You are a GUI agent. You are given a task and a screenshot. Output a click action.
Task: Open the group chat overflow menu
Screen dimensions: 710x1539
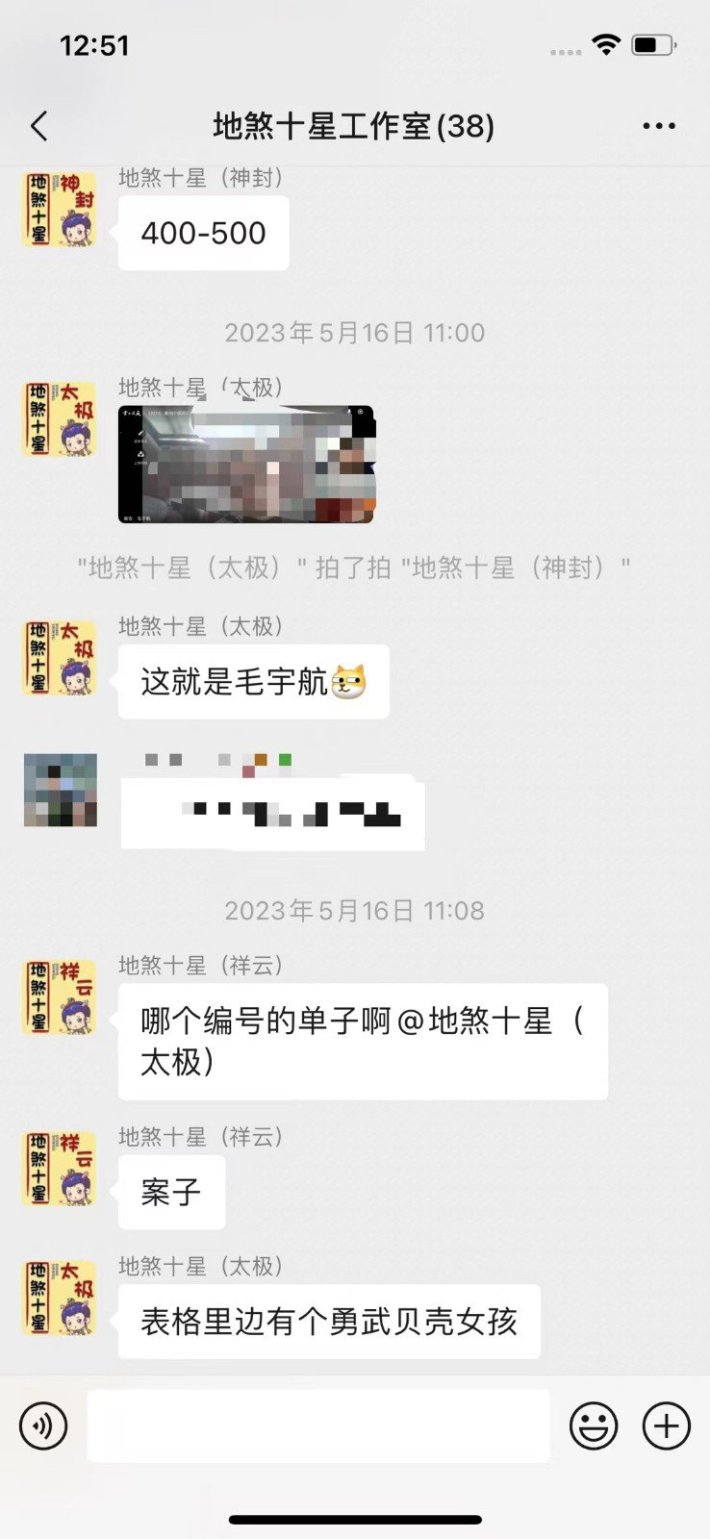coord(659,127)
